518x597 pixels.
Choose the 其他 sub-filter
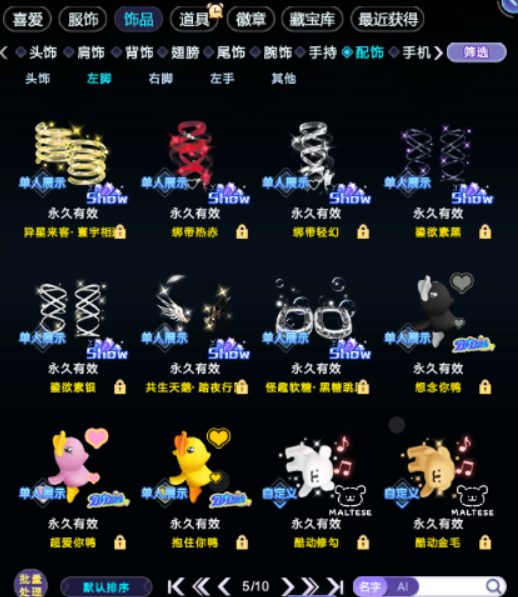click(x=283, y=78)
